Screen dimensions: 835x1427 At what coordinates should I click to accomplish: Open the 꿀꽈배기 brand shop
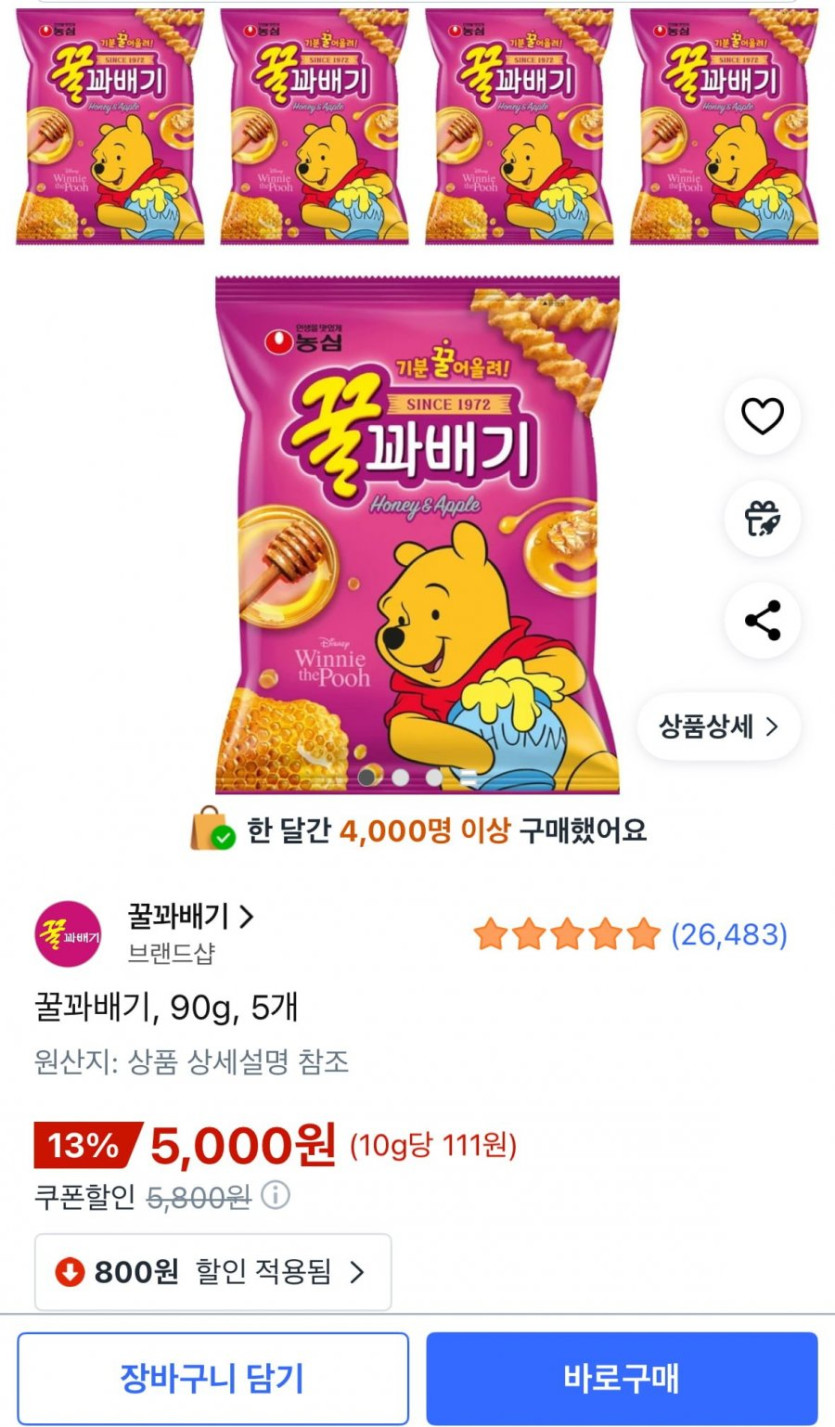click(190, 916)
